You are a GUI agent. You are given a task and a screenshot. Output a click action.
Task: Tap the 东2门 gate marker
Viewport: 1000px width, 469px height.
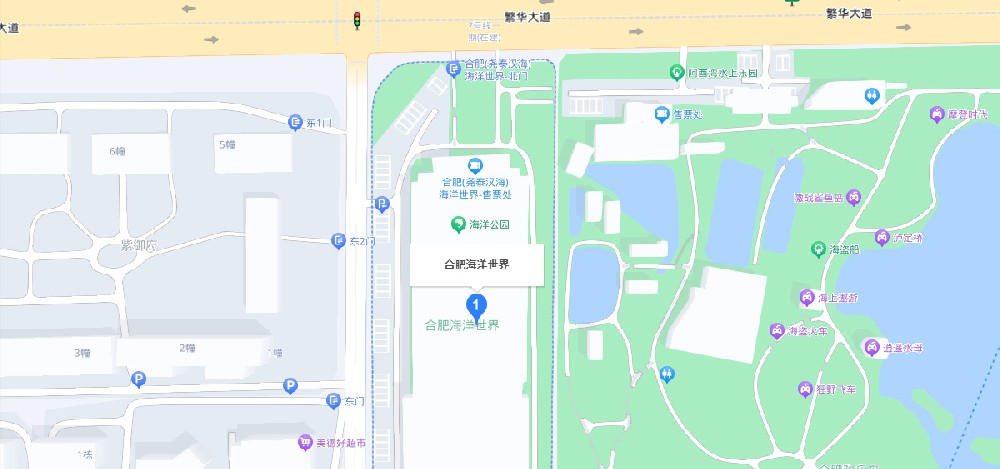(338, 241)
